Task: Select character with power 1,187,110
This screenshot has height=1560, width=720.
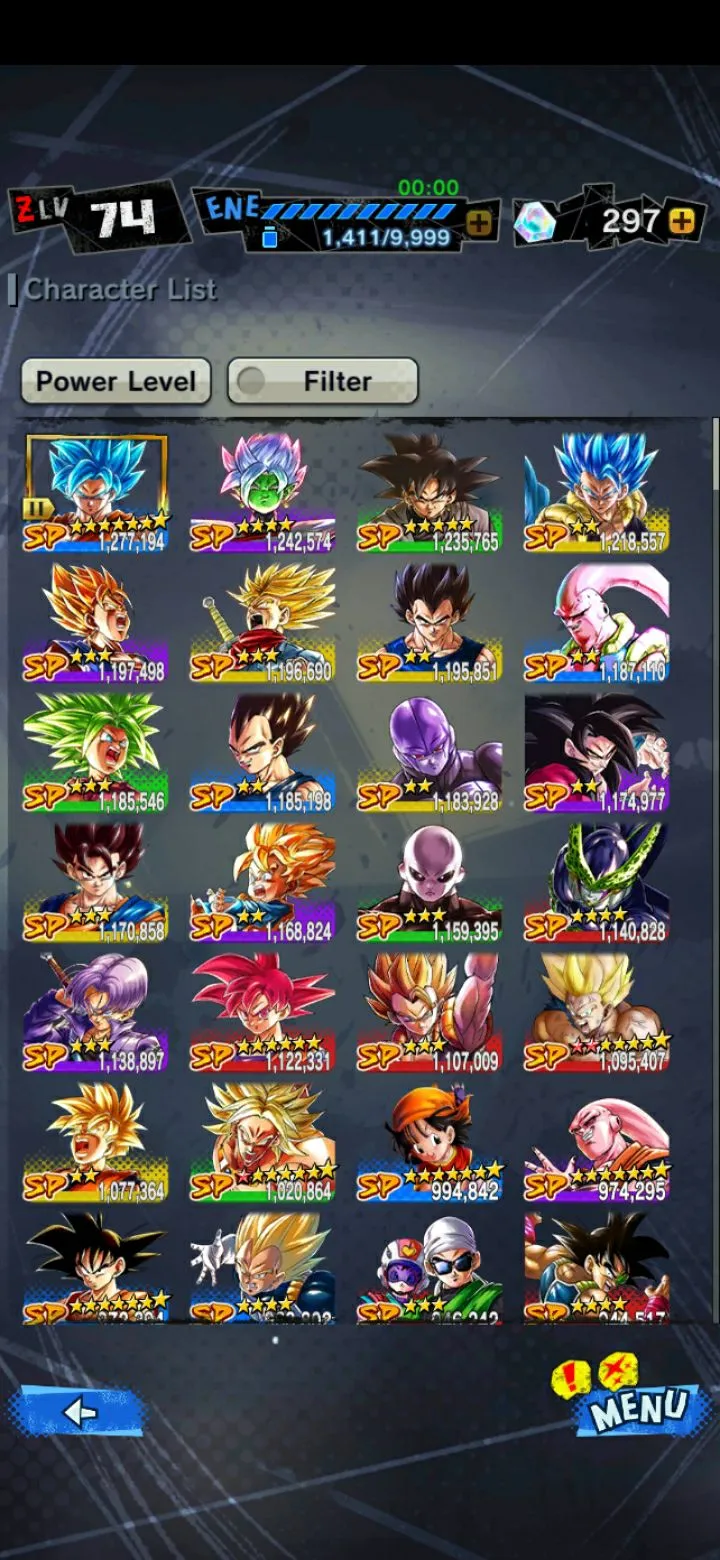Action: coord(597,622)
